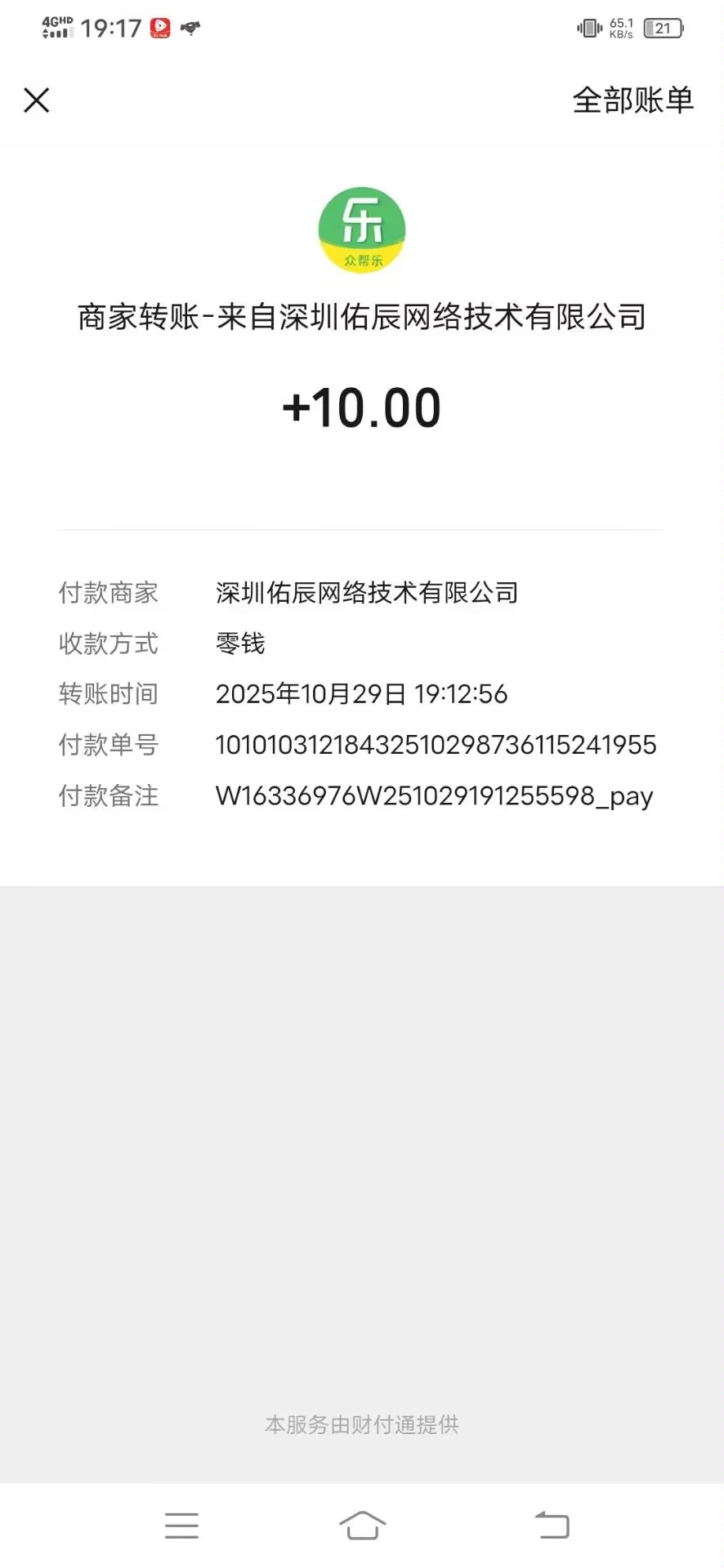Tap the system back button

tap(552, 1525)
